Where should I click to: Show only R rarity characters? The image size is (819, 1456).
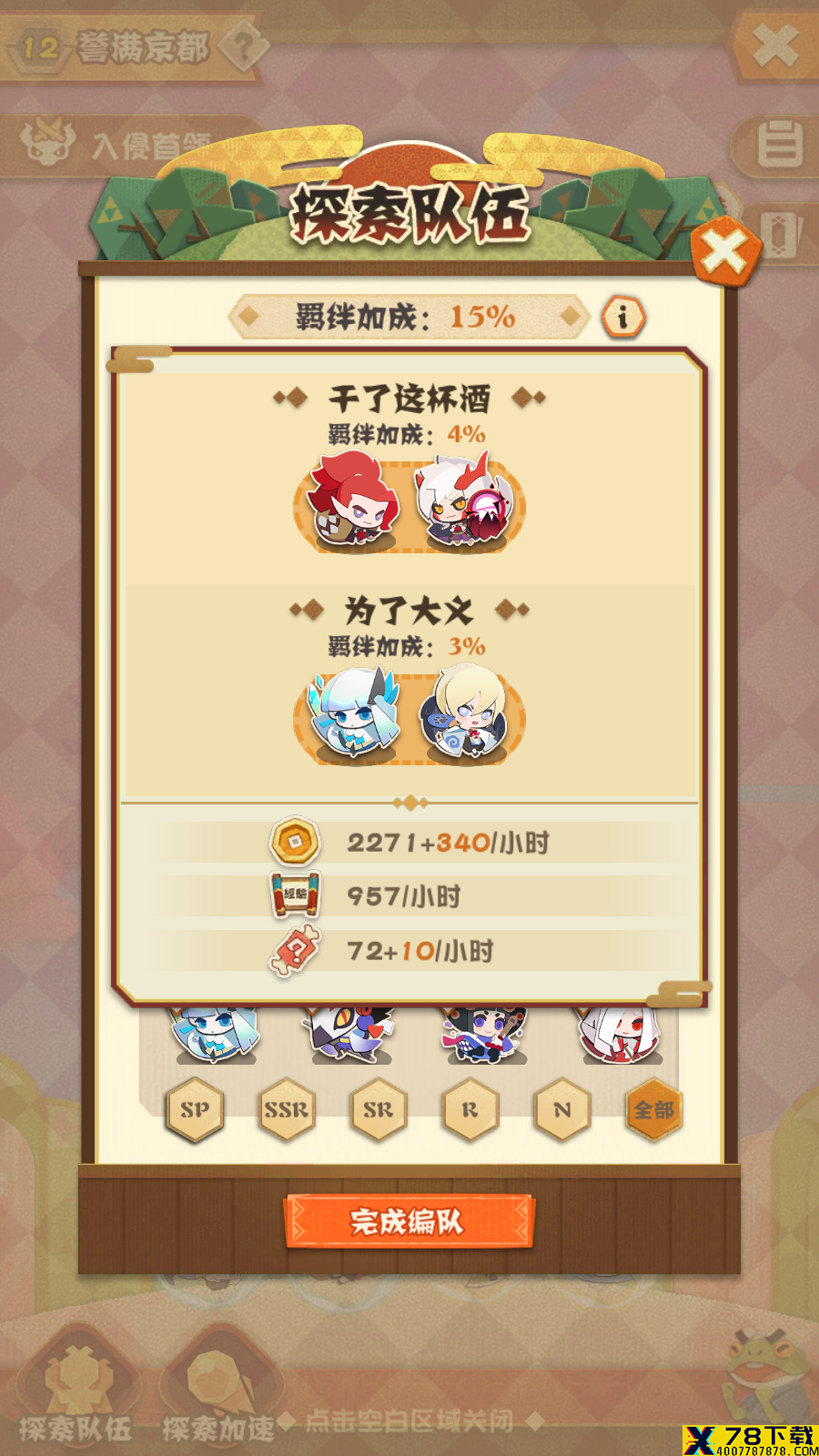point(470,1109)
